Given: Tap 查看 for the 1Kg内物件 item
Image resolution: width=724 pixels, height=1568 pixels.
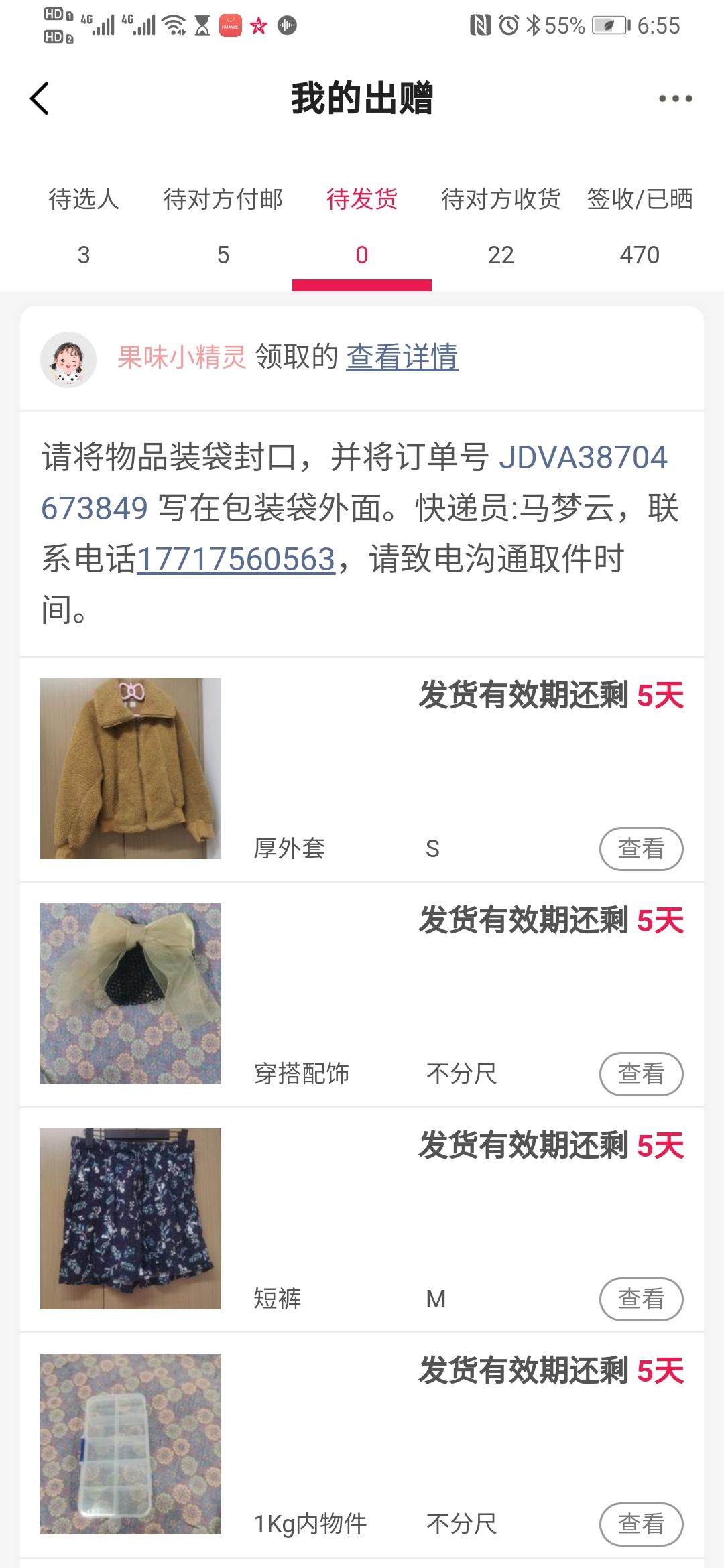Looking at the screenshot, I should tap(641, 1524).
